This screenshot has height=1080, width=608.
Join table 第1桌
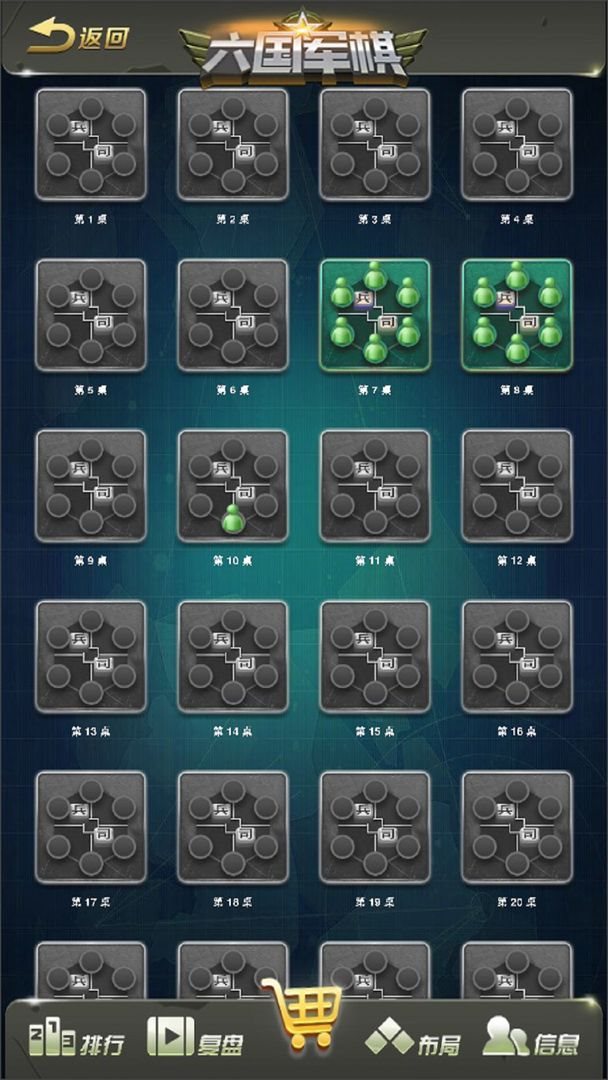[x=91, y=145]
